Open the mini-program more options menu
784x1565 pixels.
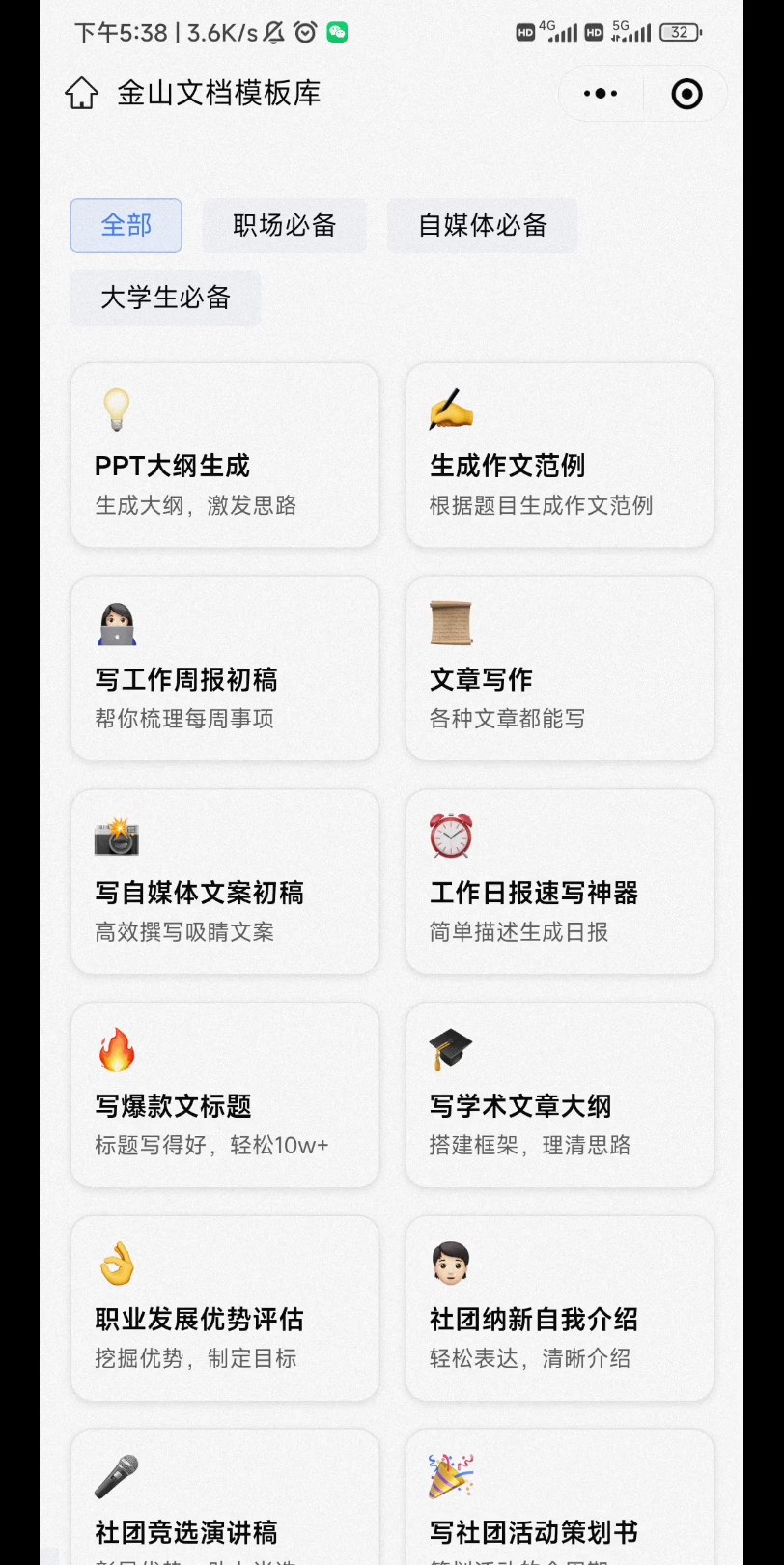pyautogui.click(x=599, y=93)
